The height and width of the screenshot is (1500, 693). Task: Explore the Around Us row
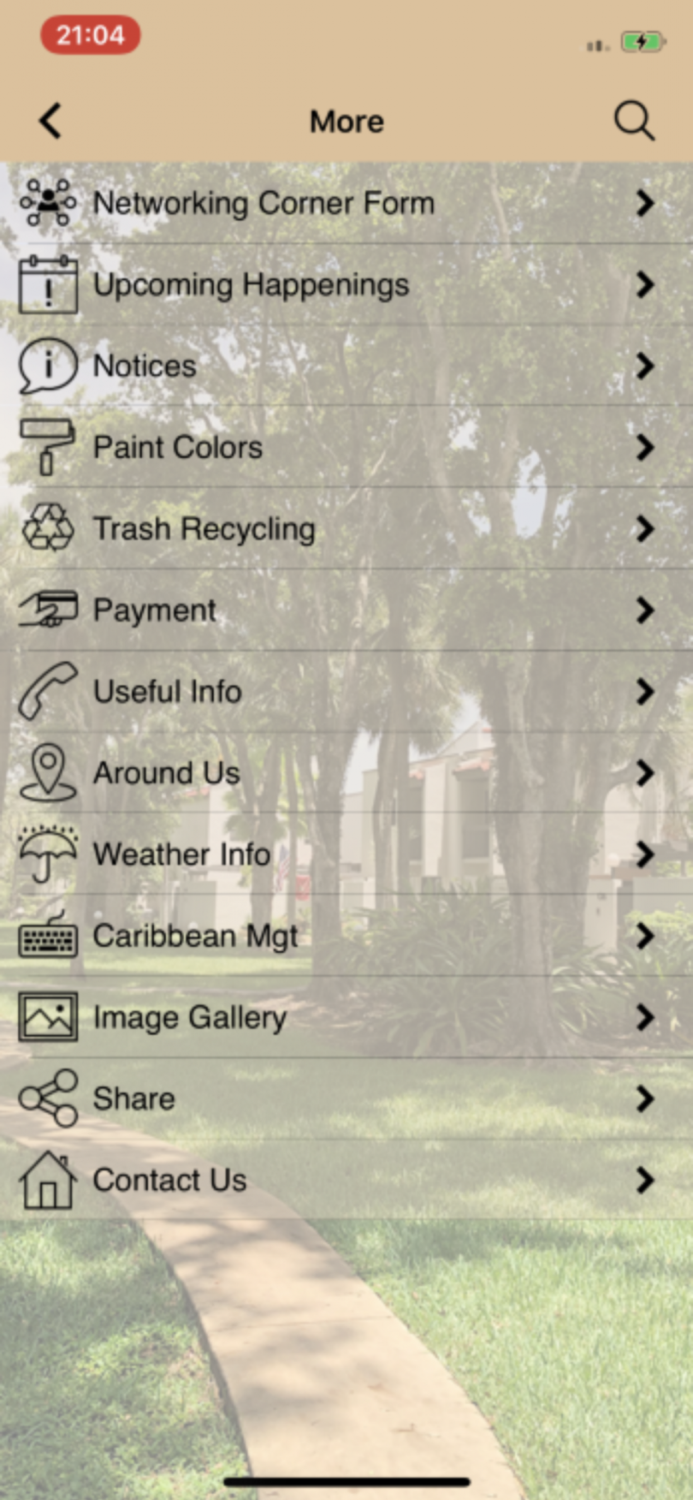click(166, 773)
